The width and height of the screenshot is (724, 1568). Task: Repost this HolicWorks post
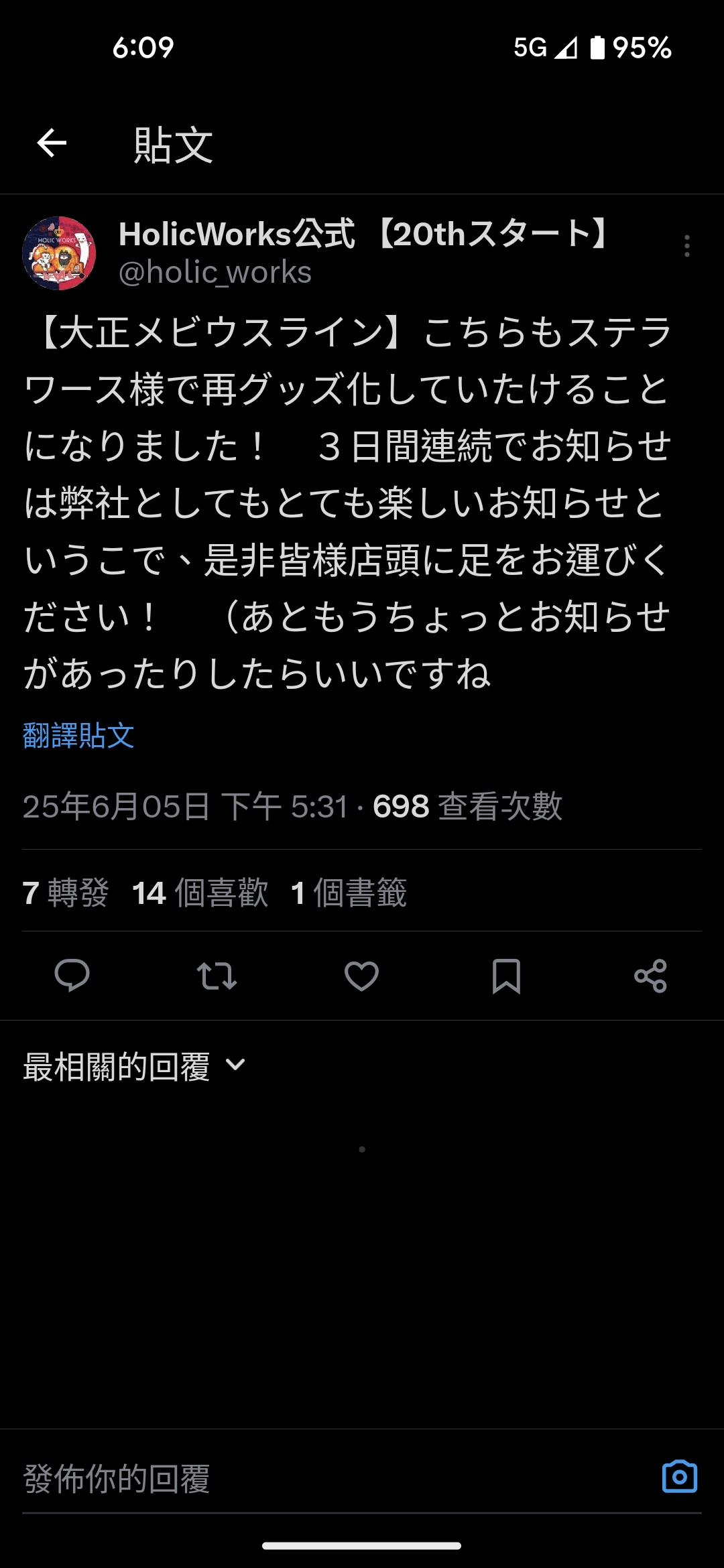pyautogui.click(x=217, y=976)
